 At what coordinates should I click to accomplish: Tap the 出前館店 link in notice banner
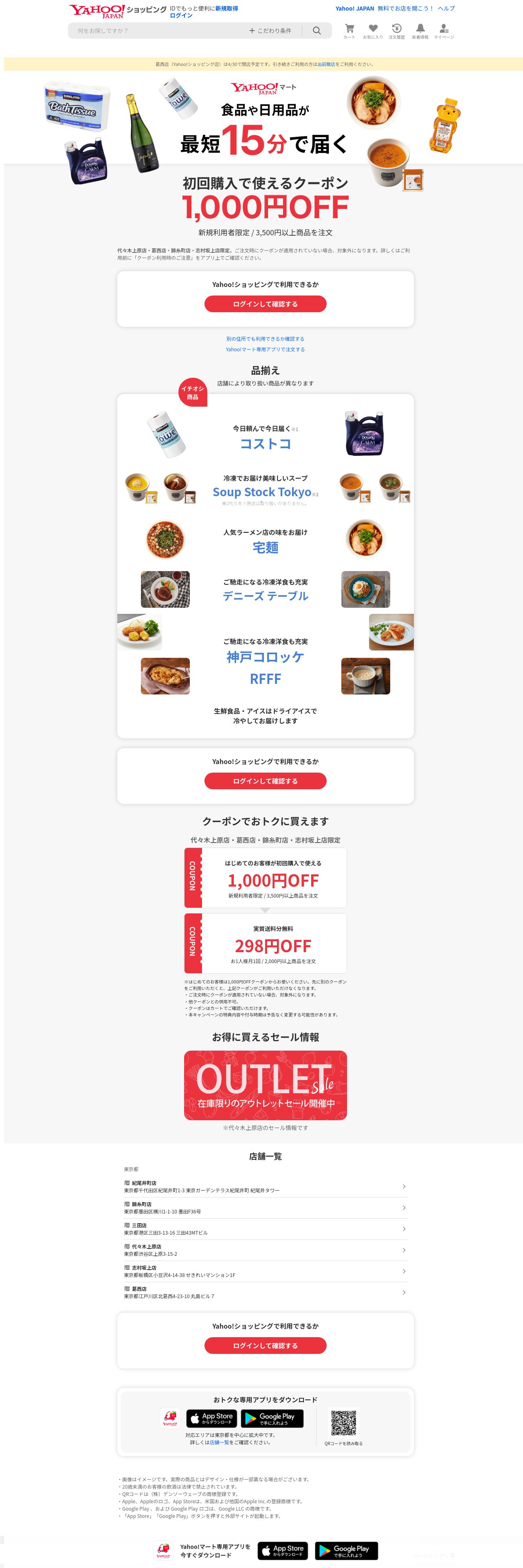click(x=326, y=64)
